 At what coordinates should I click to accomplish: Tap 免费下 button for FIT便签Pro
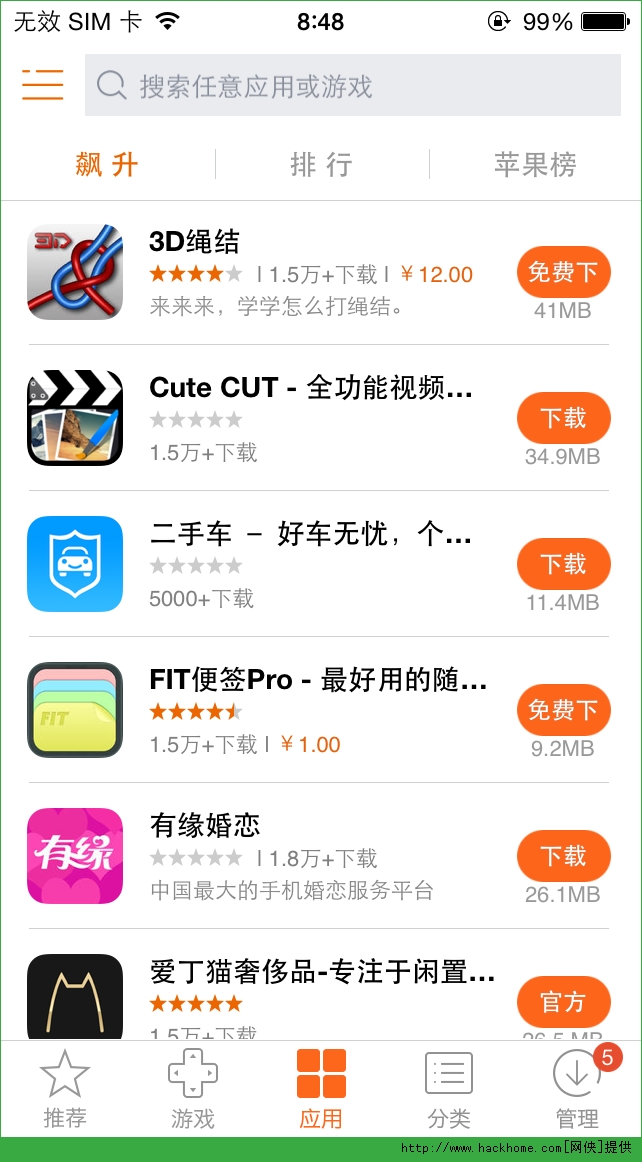pyautogui.click(x=563, y=710)
